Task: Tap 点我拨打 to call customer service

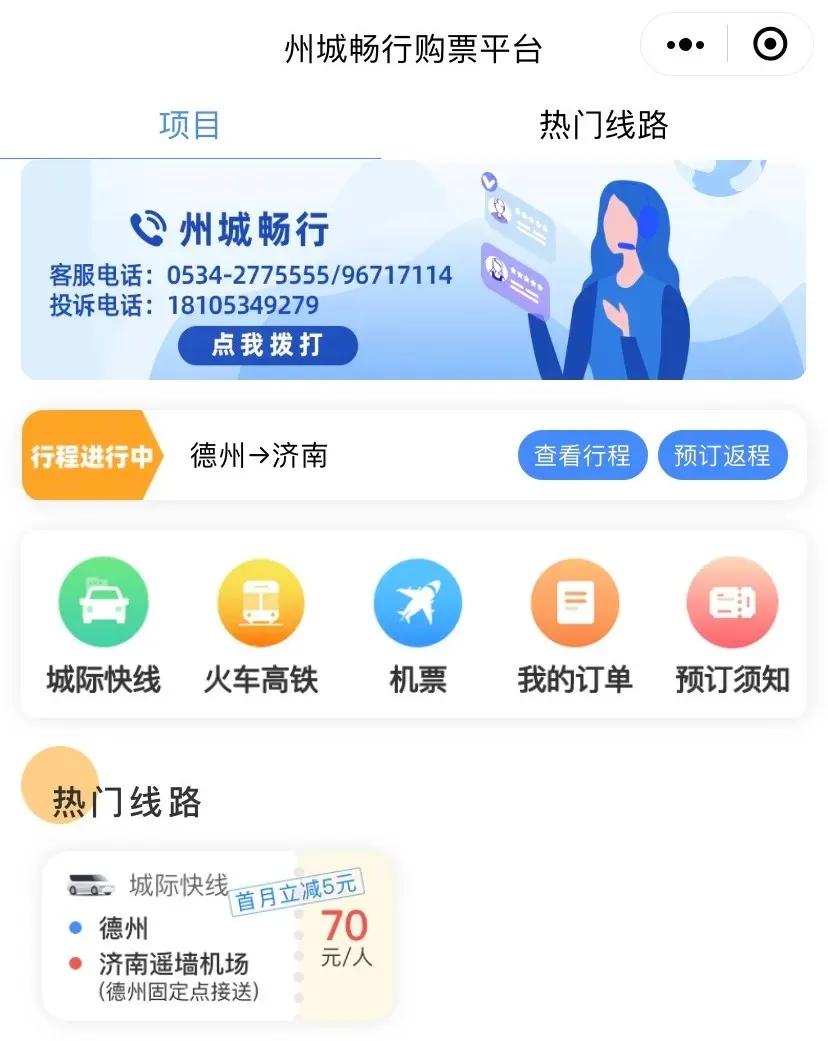Action: point(267,345)
